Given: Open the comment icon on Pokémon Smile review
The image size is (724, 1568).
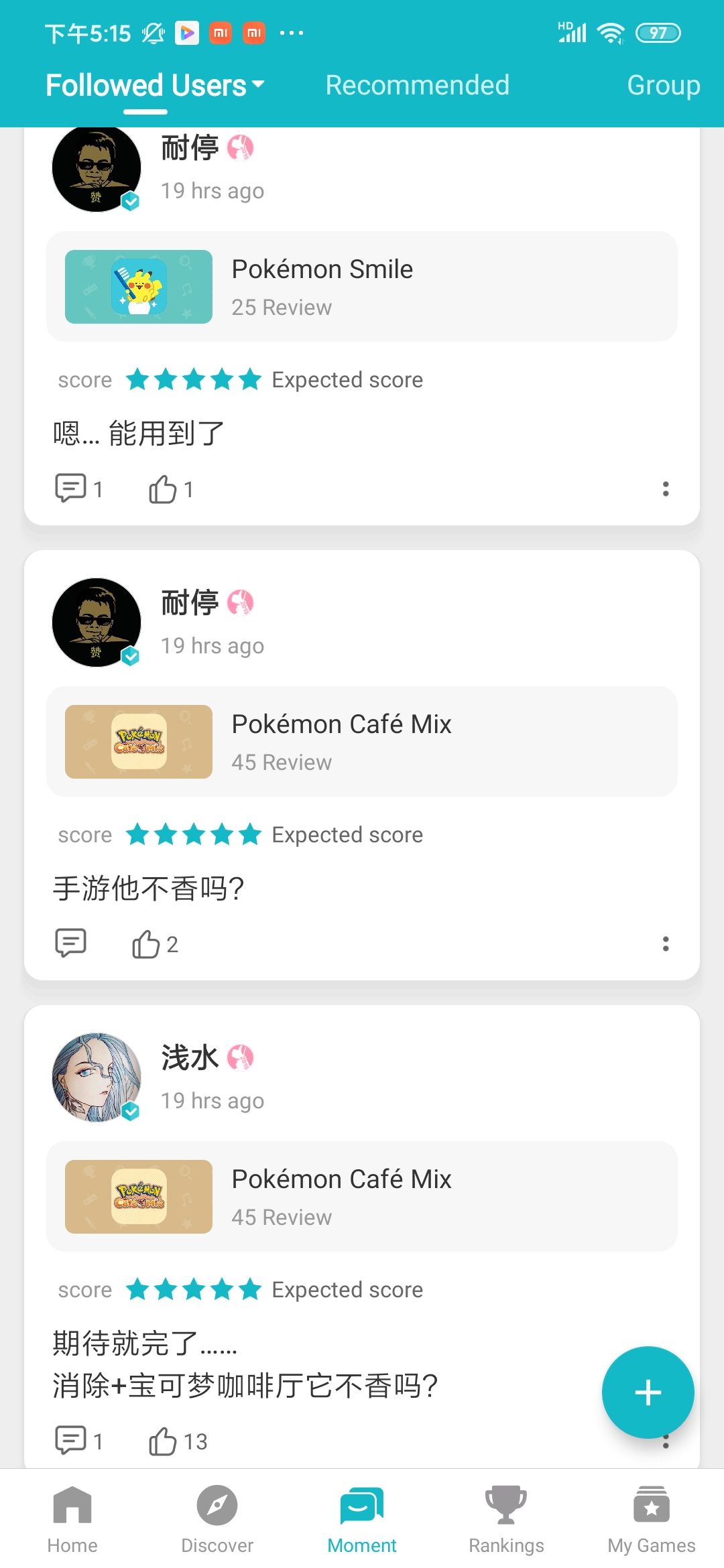Looking at the screenshot, I should [70, 488].
